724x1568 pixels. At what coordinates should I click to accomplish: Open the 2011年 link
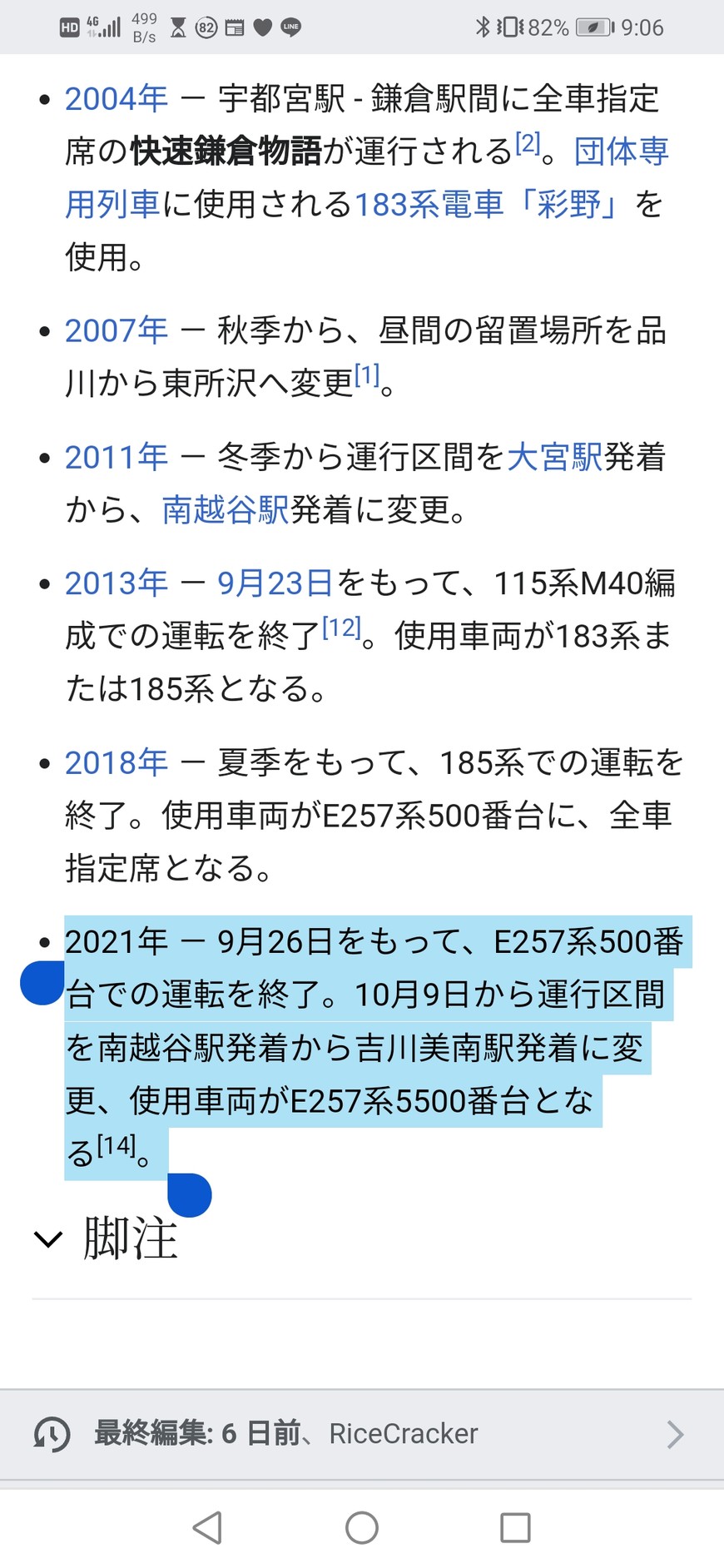[x=117, y=457]
